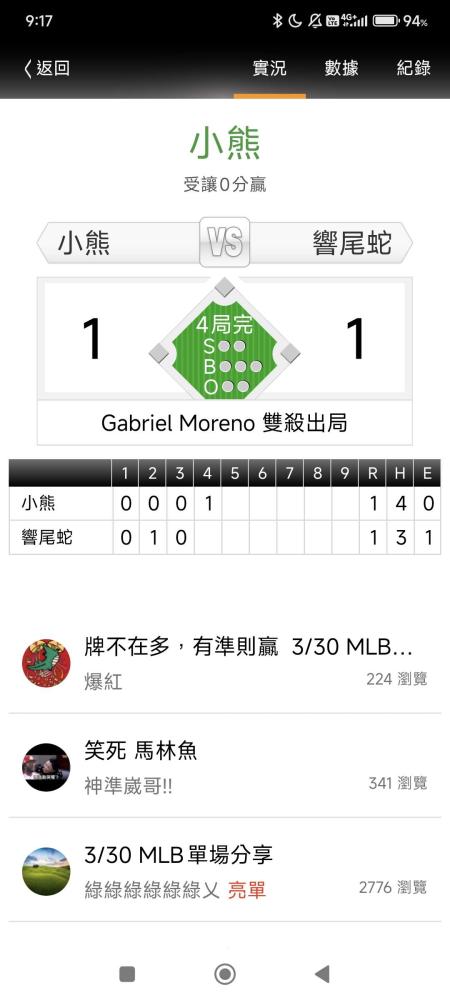
Task: Open the post 笑死 馬林魚
Action: [225, 766]
